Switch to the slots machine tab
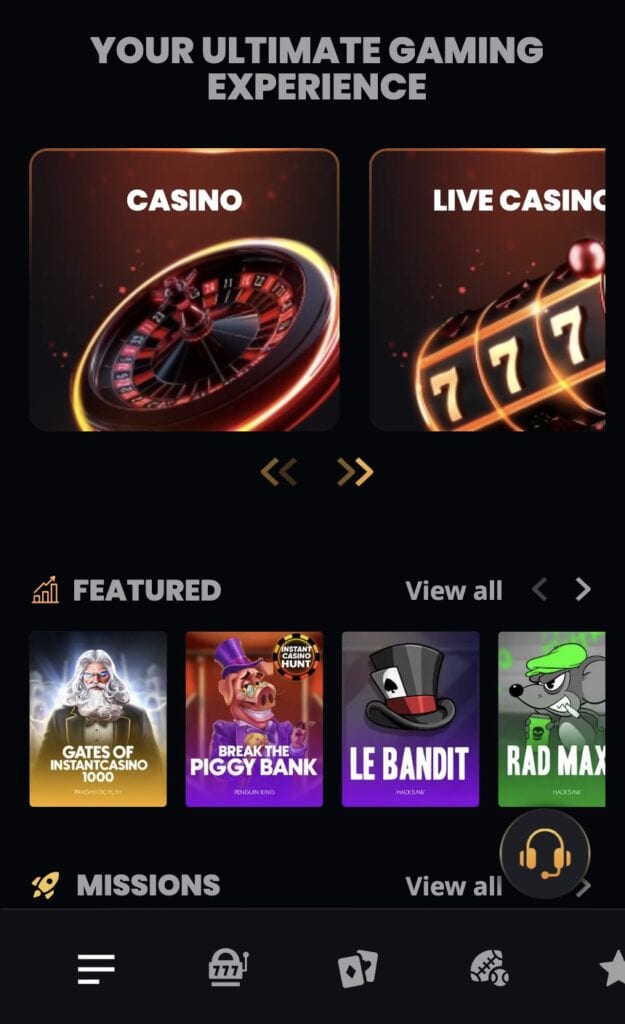Viewport: 625px width, 1024px height. click(x=227, y=968)
